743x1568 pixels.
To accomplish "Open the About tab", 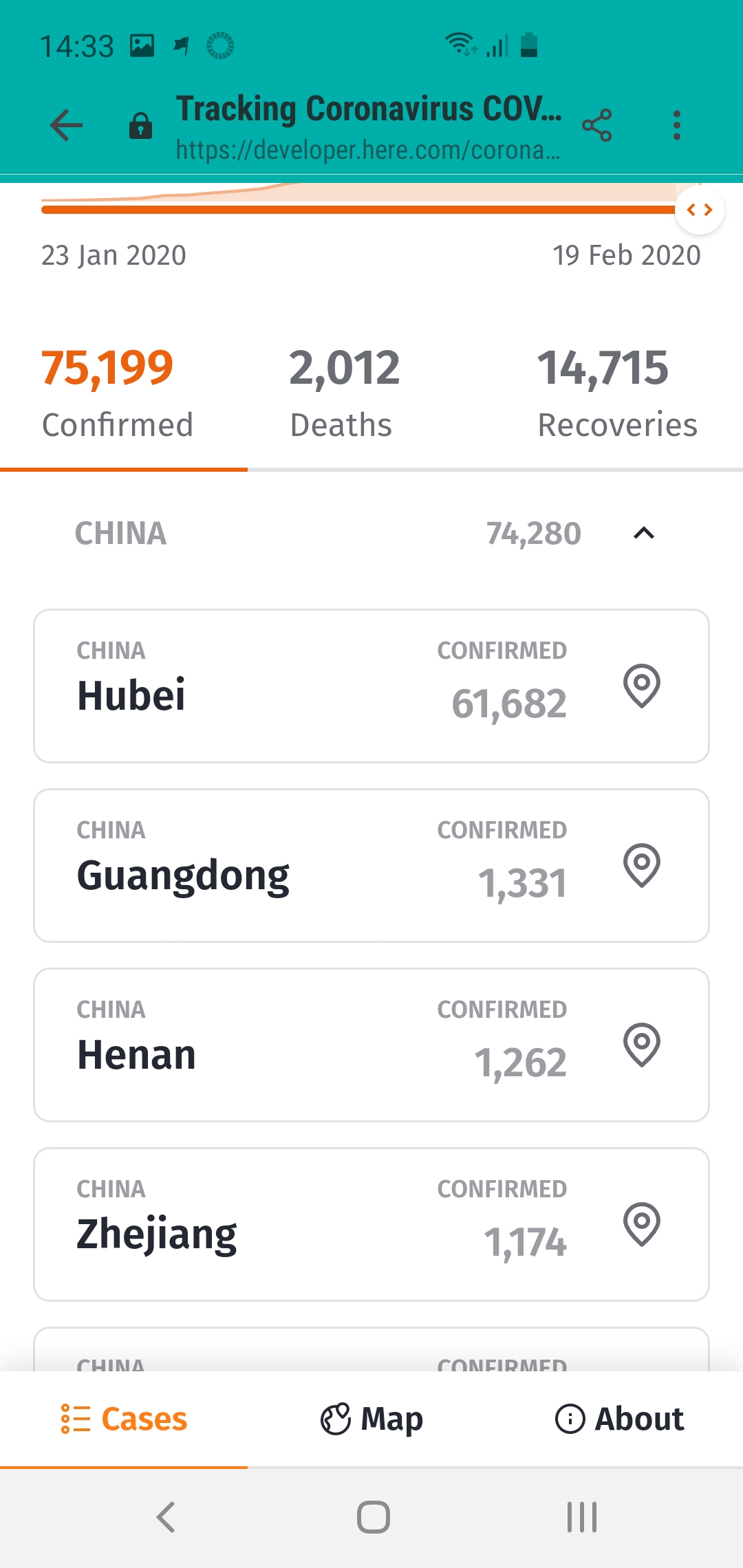I will click(x=619, y=1419).
